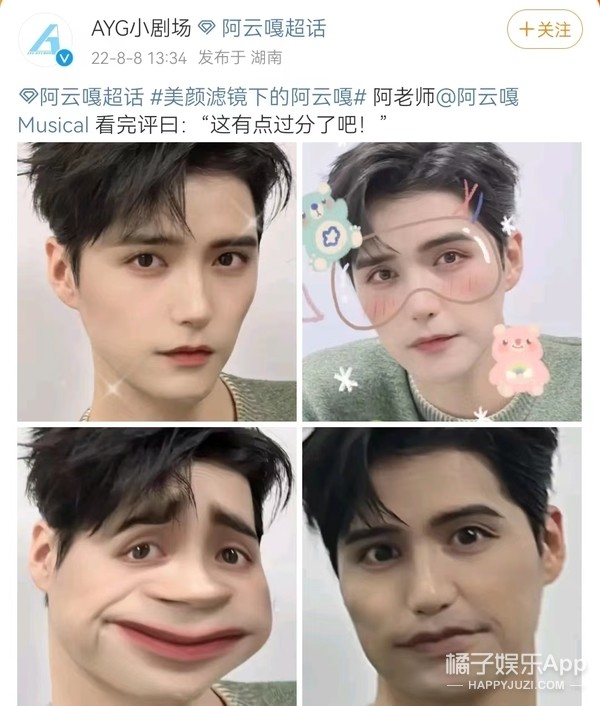The width and height of the screenshot is (600, 706).
Task: View the fourth photo with the mature face filter
Action: (x=442, y=566)
